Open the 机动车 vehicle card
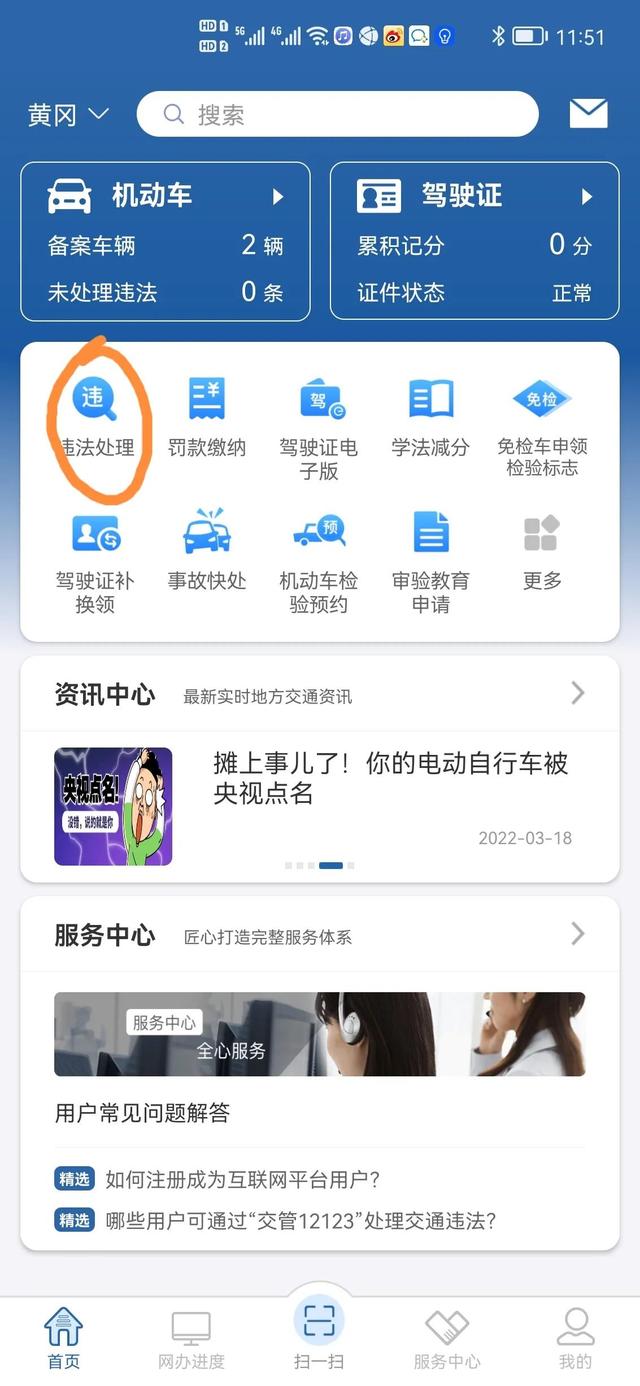 165,242
